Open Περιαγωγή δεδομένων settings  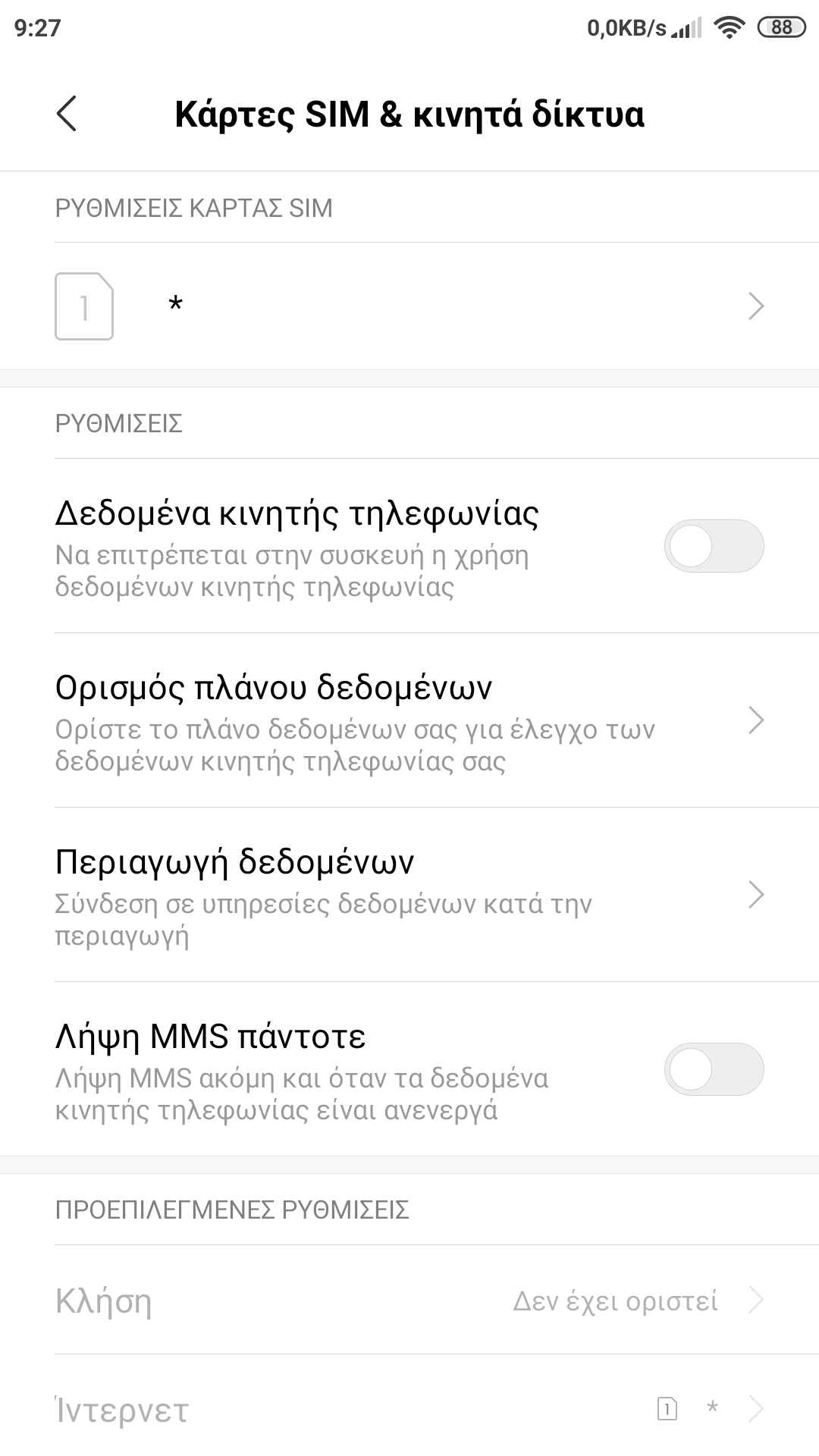[409, 895]
